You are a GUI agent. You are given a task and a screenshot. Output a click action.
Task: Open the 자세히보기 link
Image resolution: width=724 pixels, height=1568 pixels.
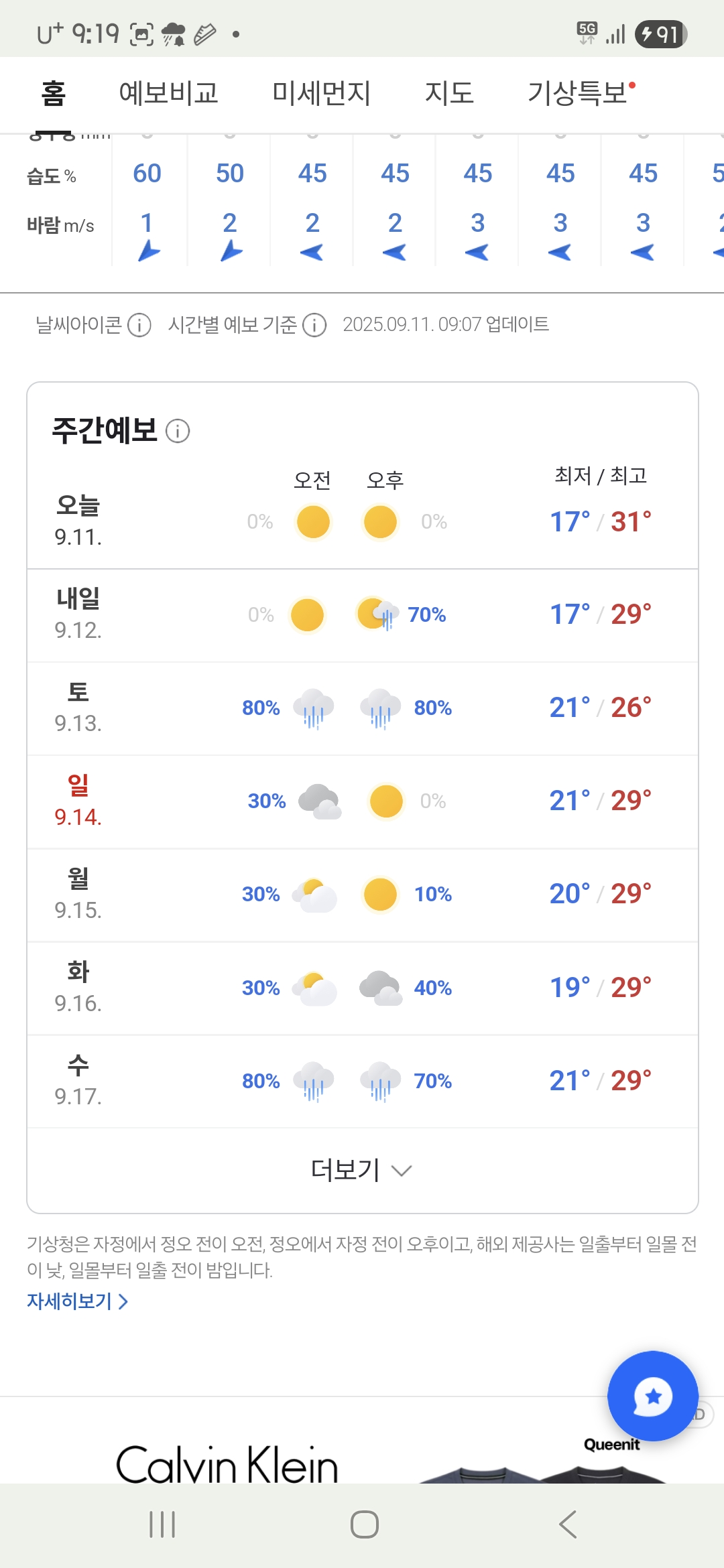[77, 1301]
